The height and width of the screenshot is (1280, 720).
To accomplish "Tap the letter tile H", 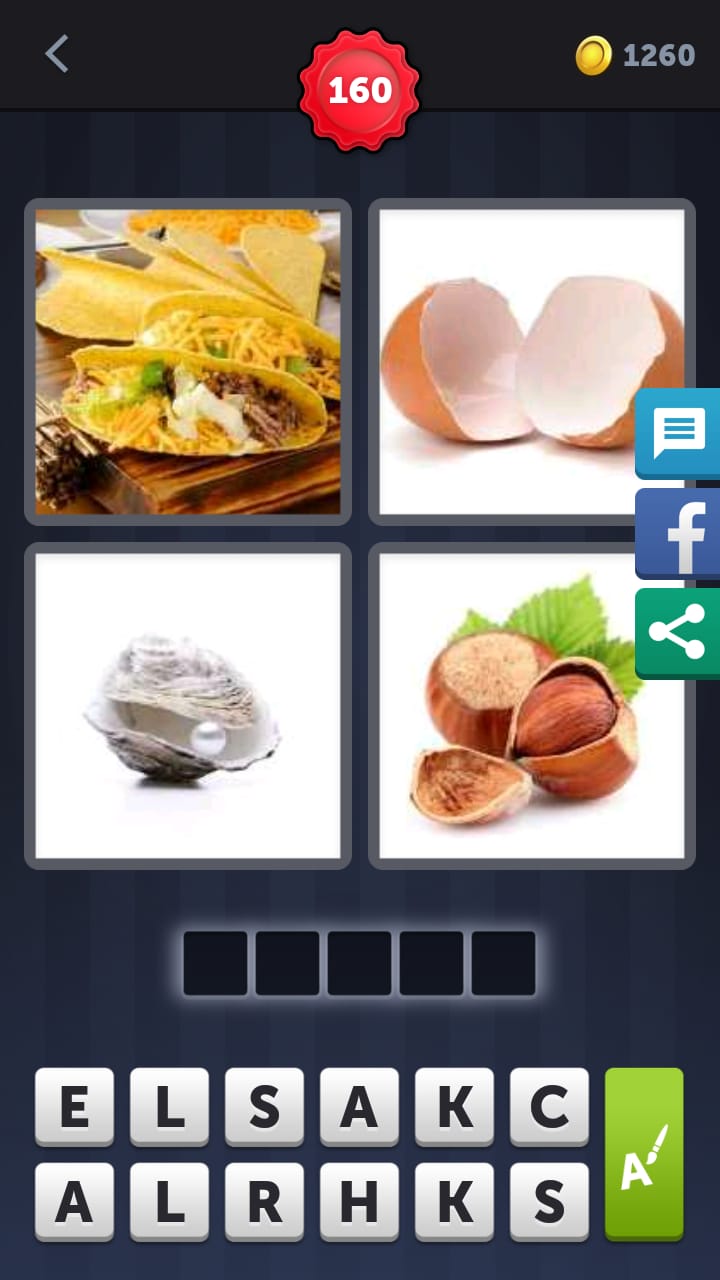I will pos(359,1201).
